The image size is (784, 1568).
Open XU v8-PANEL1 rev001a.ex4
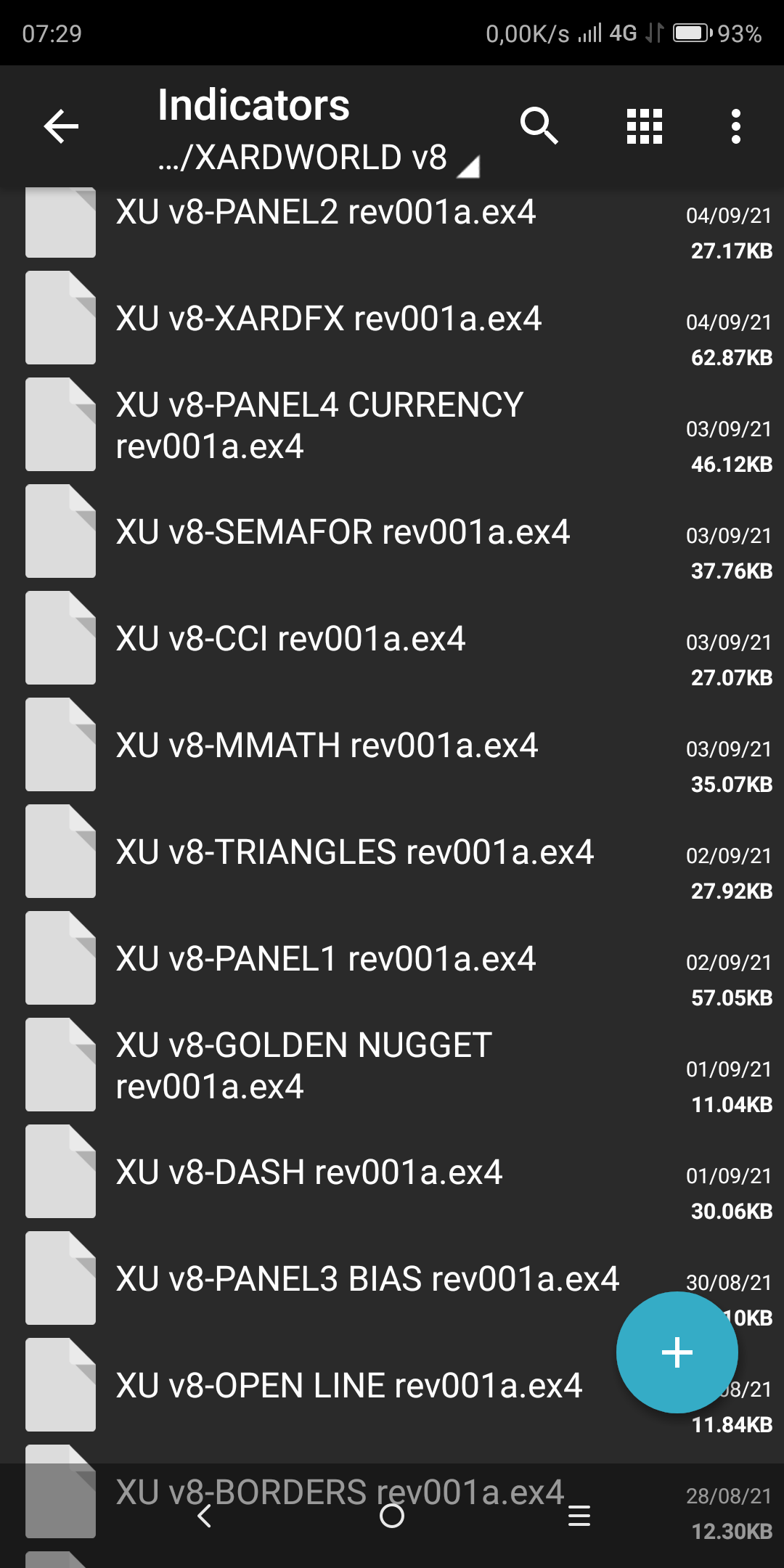pos(326,959)
